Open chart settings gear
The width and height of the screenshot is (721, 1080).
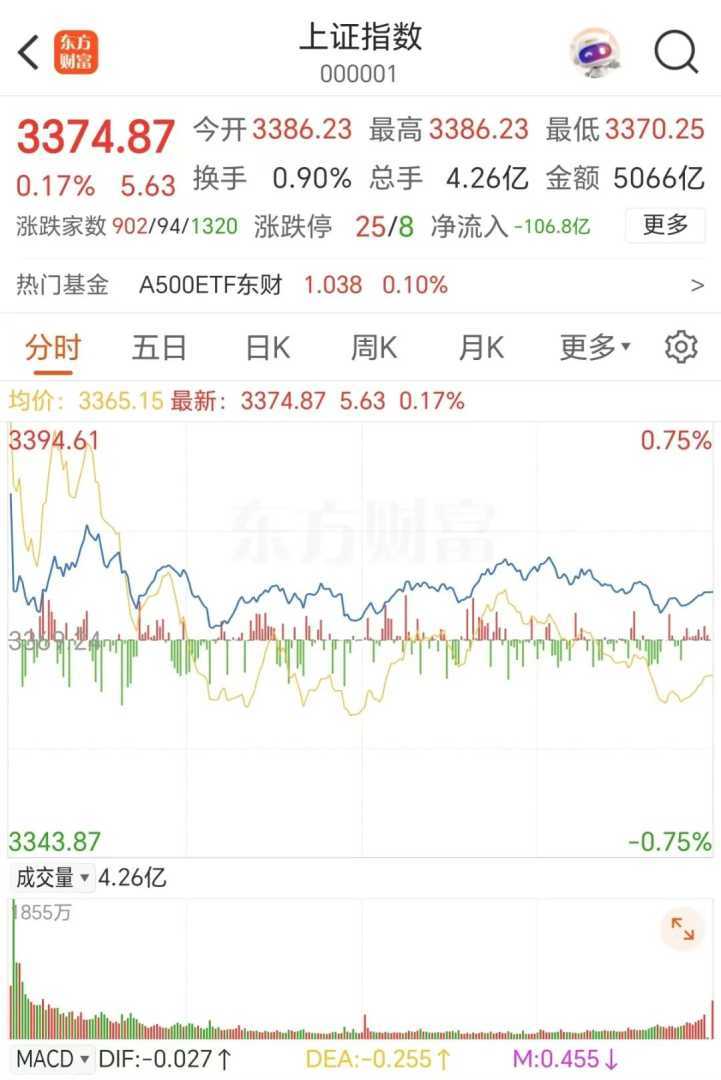681,347
